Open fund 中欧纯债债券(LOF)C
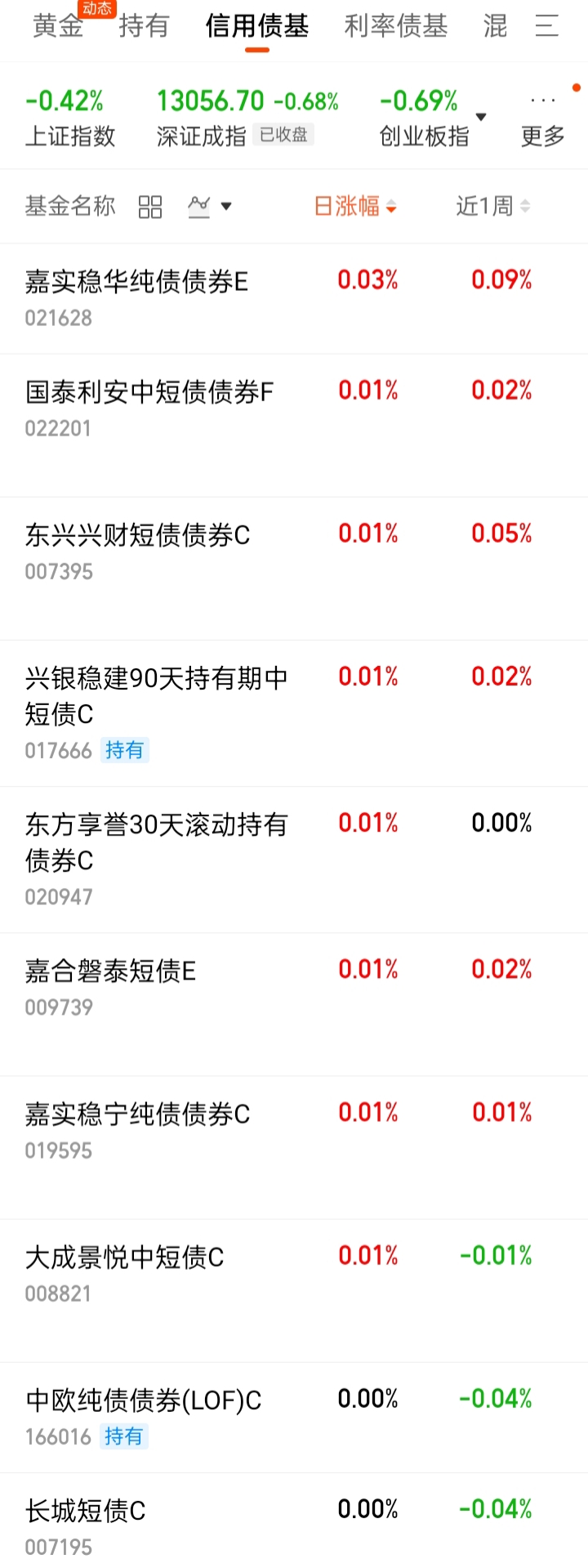This screenshot has height=1568, width=588. click(x=143, y=1400)
